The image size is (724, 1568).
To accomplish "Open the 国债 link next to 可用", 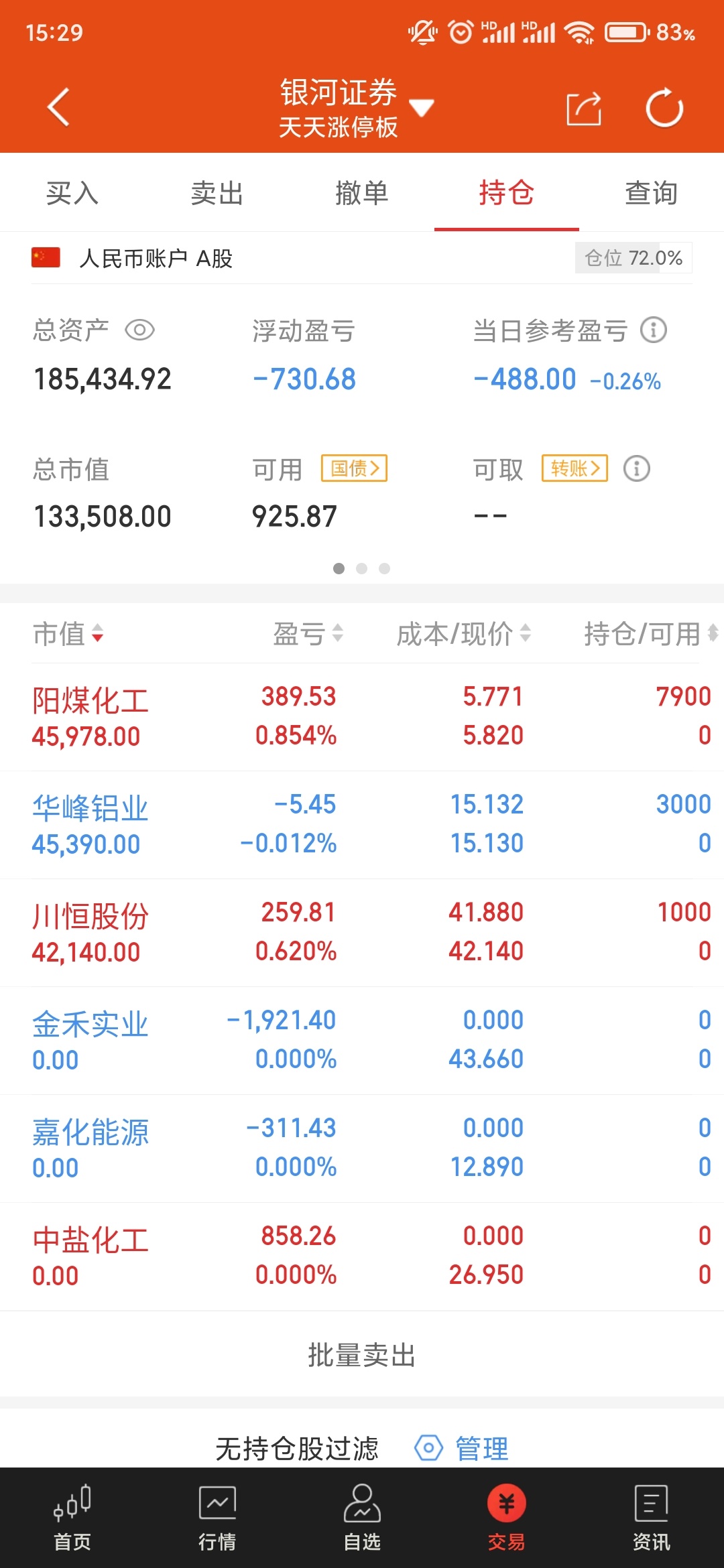I will tap(355, 468).
